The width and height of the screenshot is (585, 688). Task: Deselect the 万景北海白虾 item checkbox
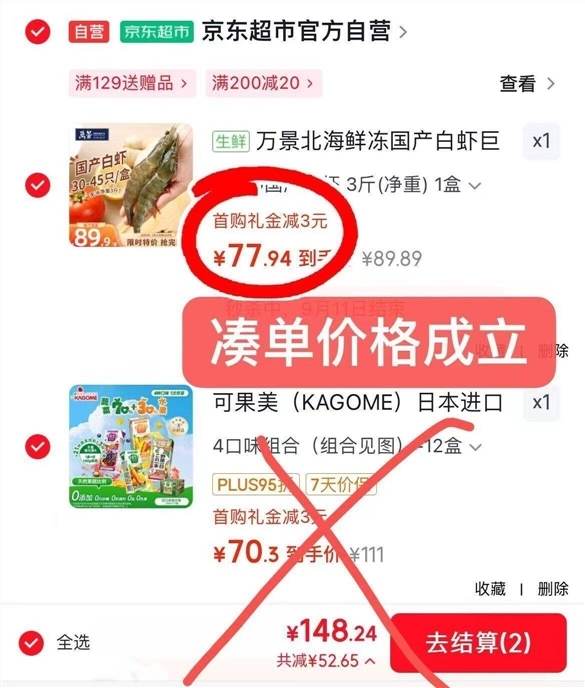point(37,185)
